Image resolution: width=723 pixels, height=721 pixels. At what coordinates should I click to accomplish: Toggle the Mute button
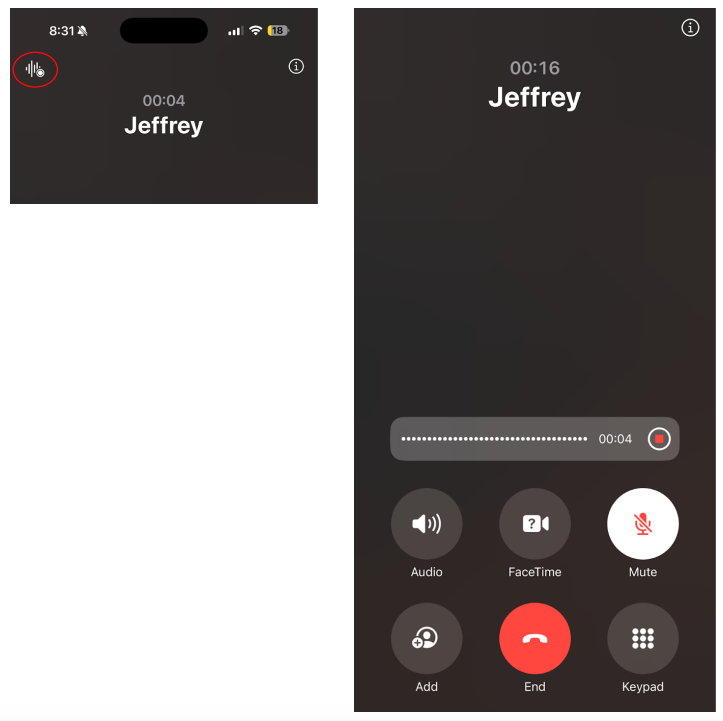643,524
